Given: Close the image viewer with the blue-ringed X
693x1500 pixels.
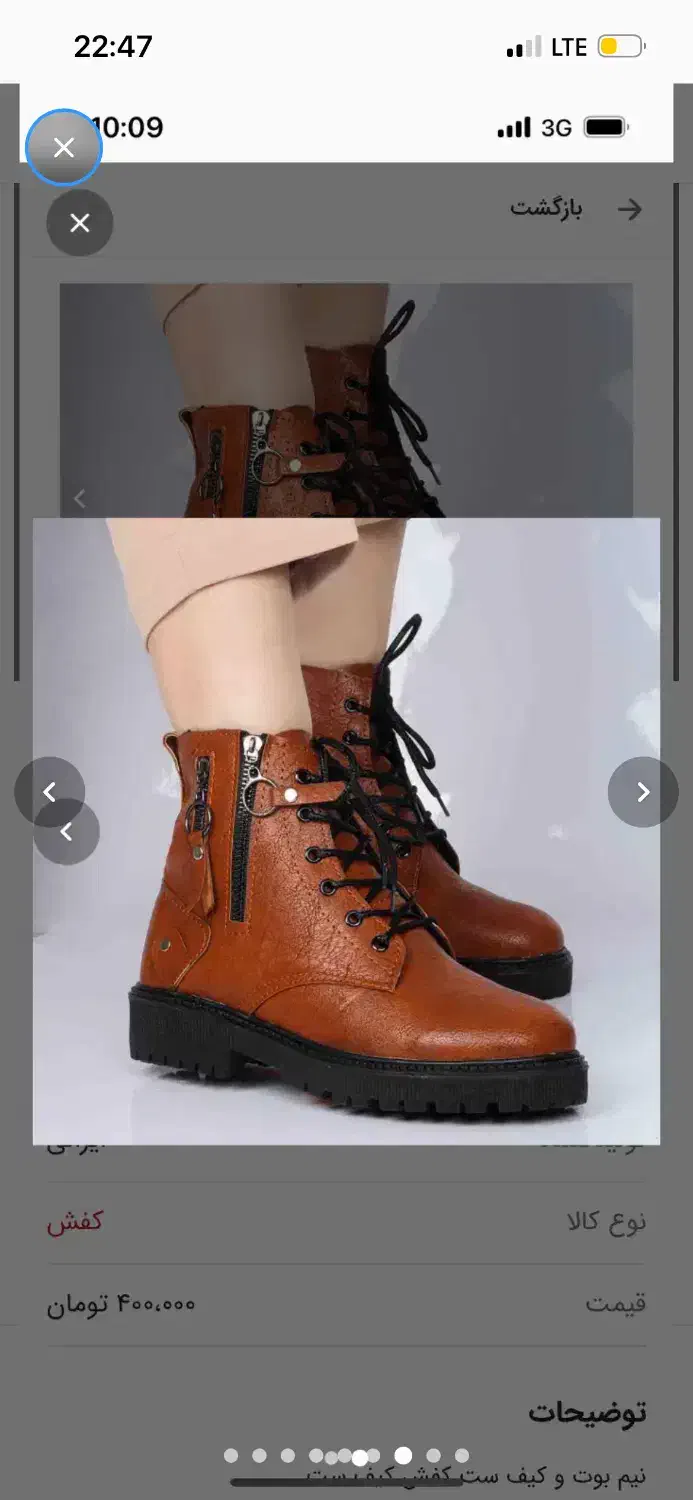Looking at the screenshot, I should tap(64, 148).
